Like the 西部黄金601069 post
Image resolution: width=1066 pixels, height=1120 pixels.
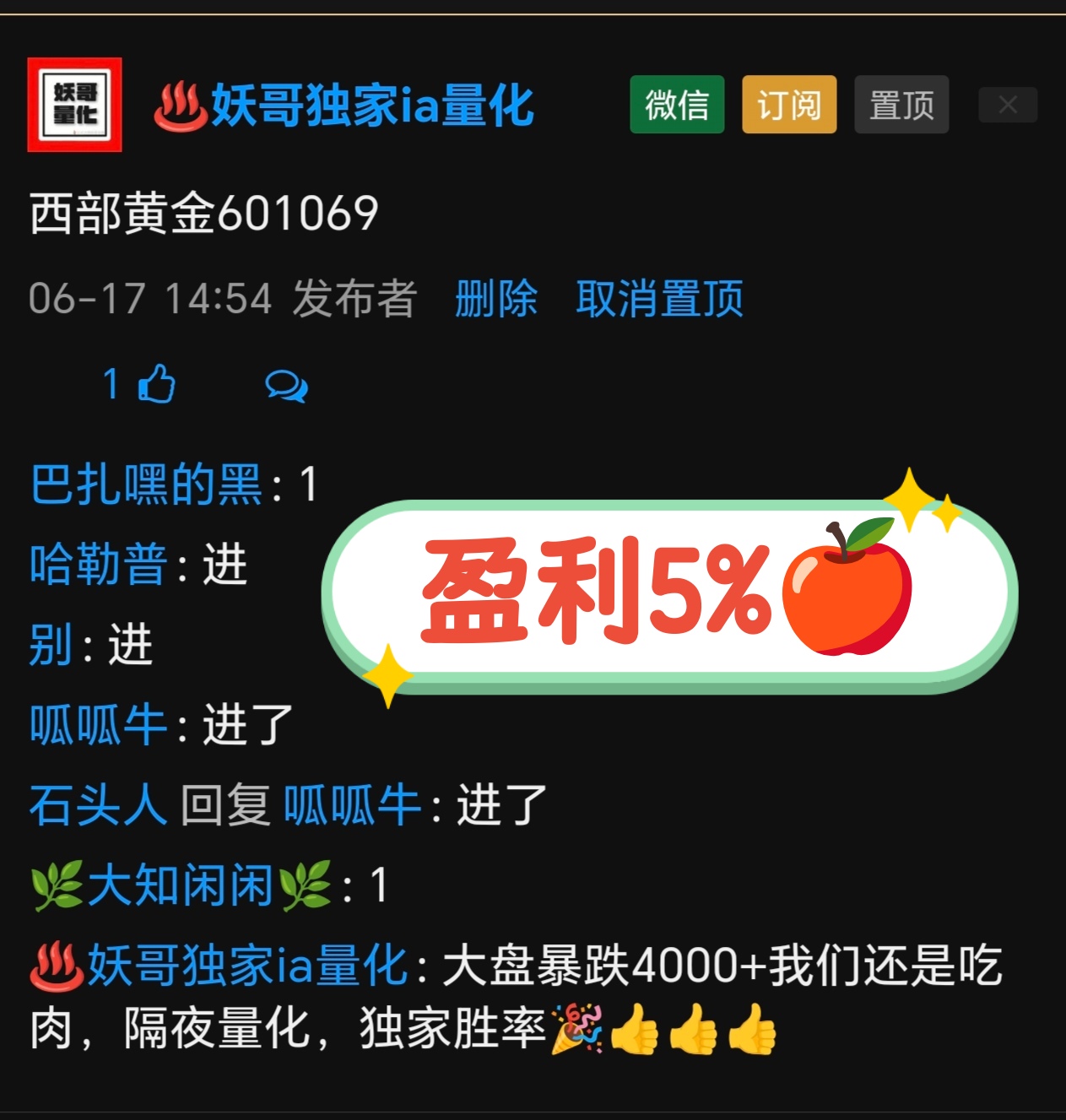pyautogui.click(x=156, y=385)
